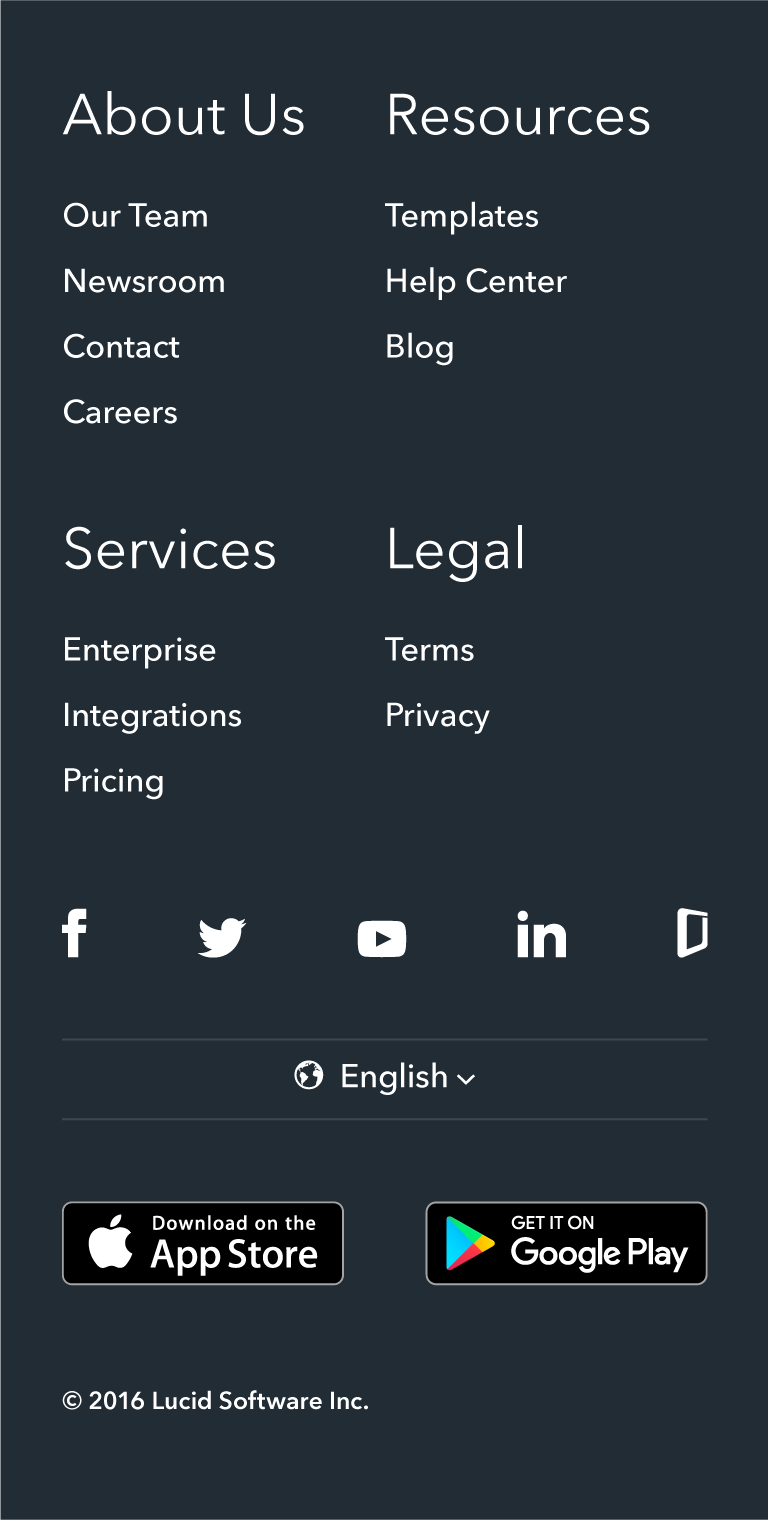Go to the Newsroom page
The image size is (768, 1520).
(x=144, y=281)
